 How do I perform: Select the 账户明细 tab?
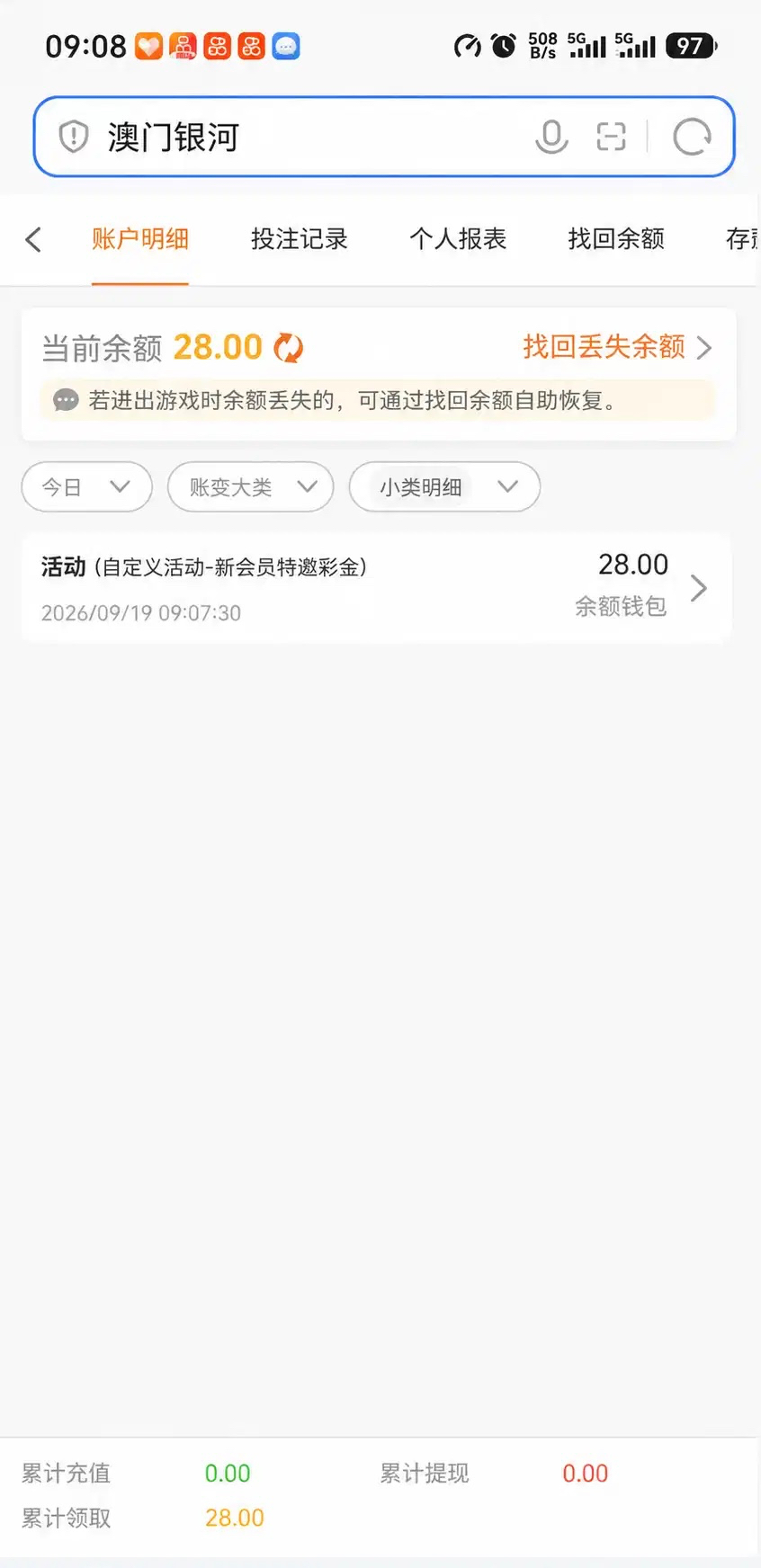coord(140,239)
